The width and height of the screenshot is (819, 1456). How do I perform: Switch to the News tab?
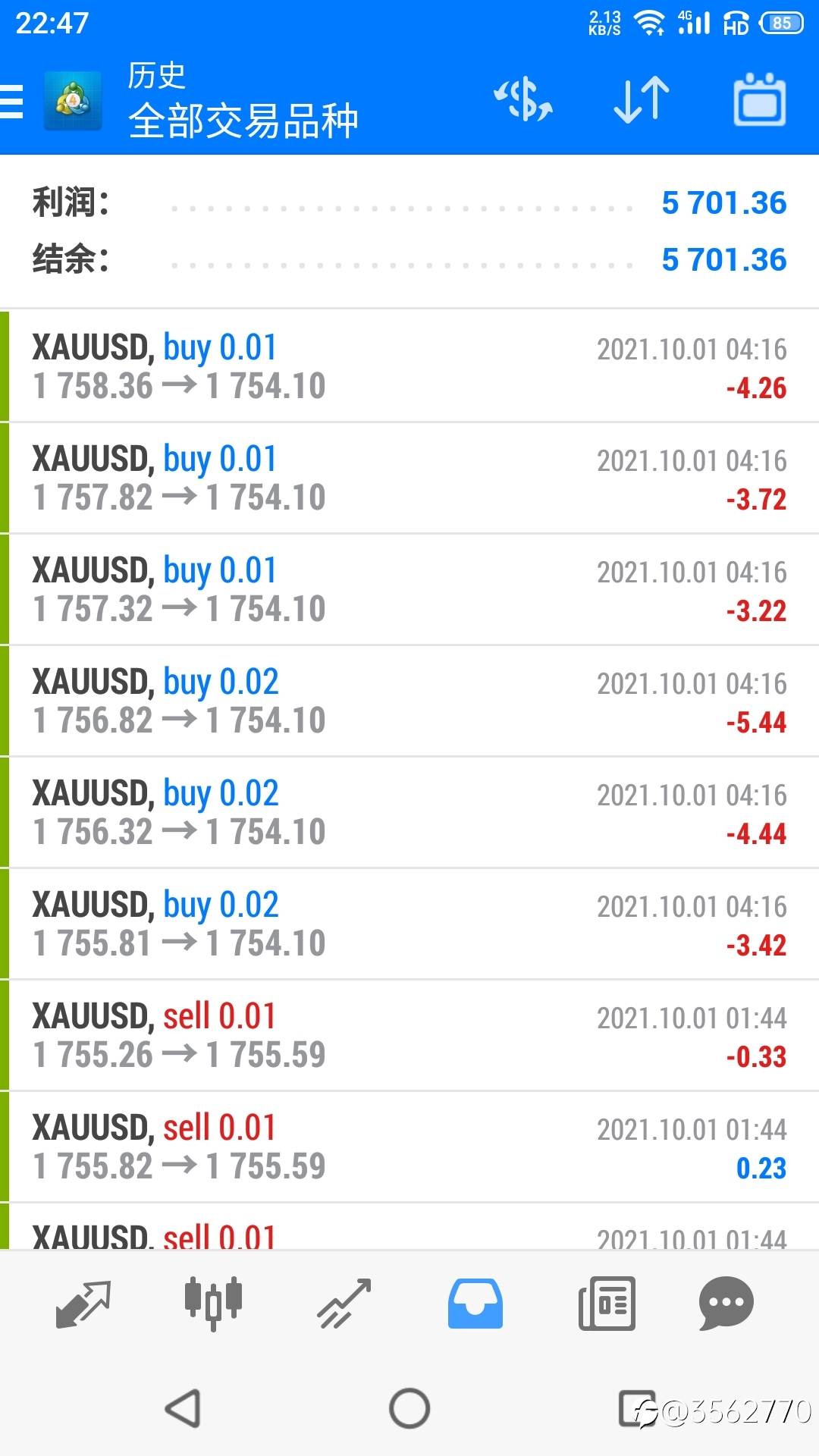click(607, 1304)
